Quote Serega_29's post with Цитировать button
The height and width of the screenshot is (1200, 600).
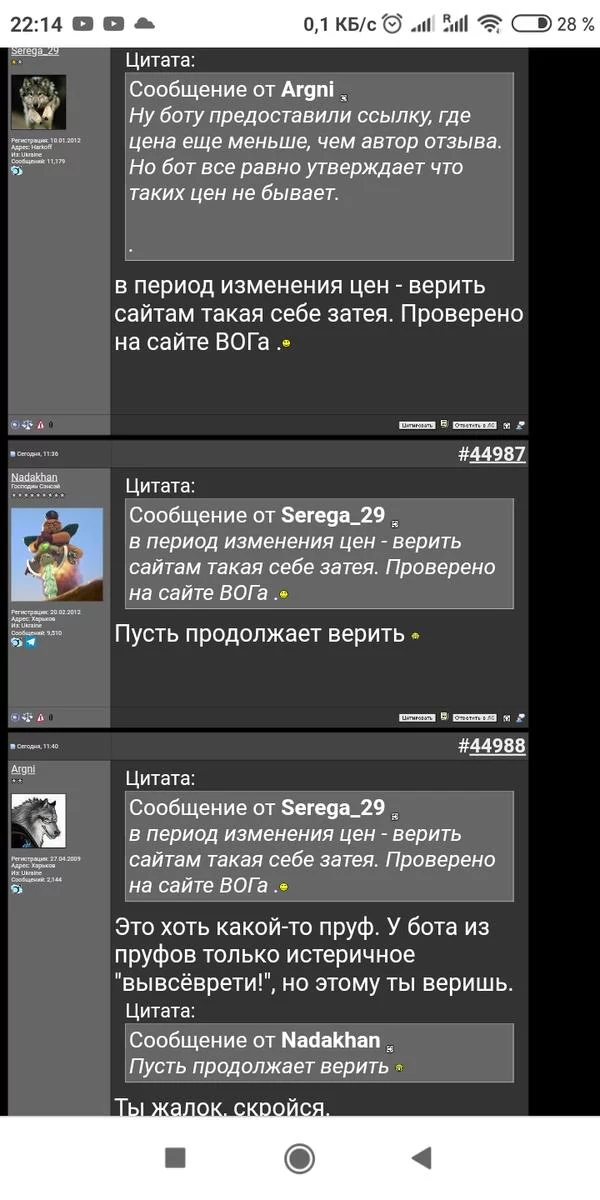click(x=417, y=425)
